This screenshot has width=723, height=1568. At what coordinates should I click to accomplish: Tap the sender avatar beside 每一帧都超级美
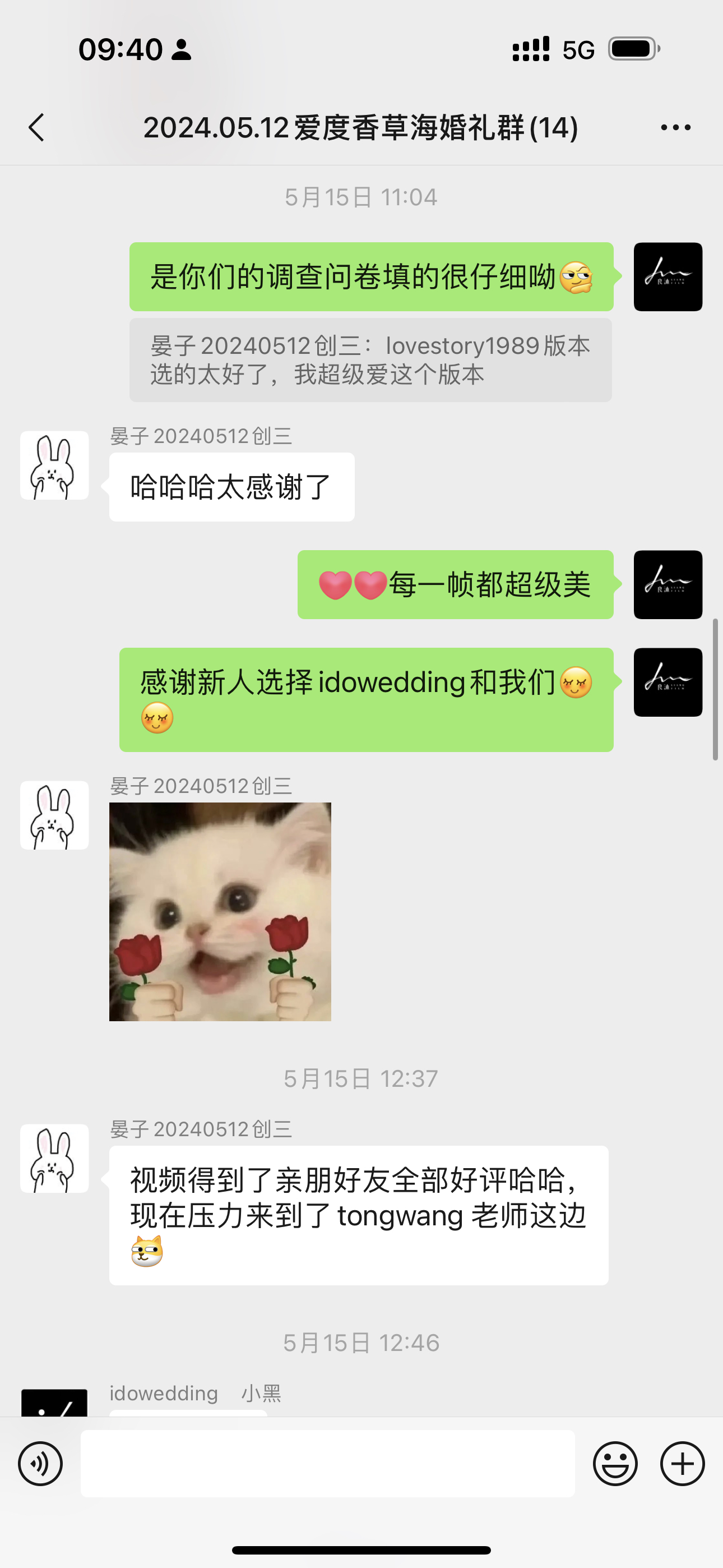tap(668, 585)
